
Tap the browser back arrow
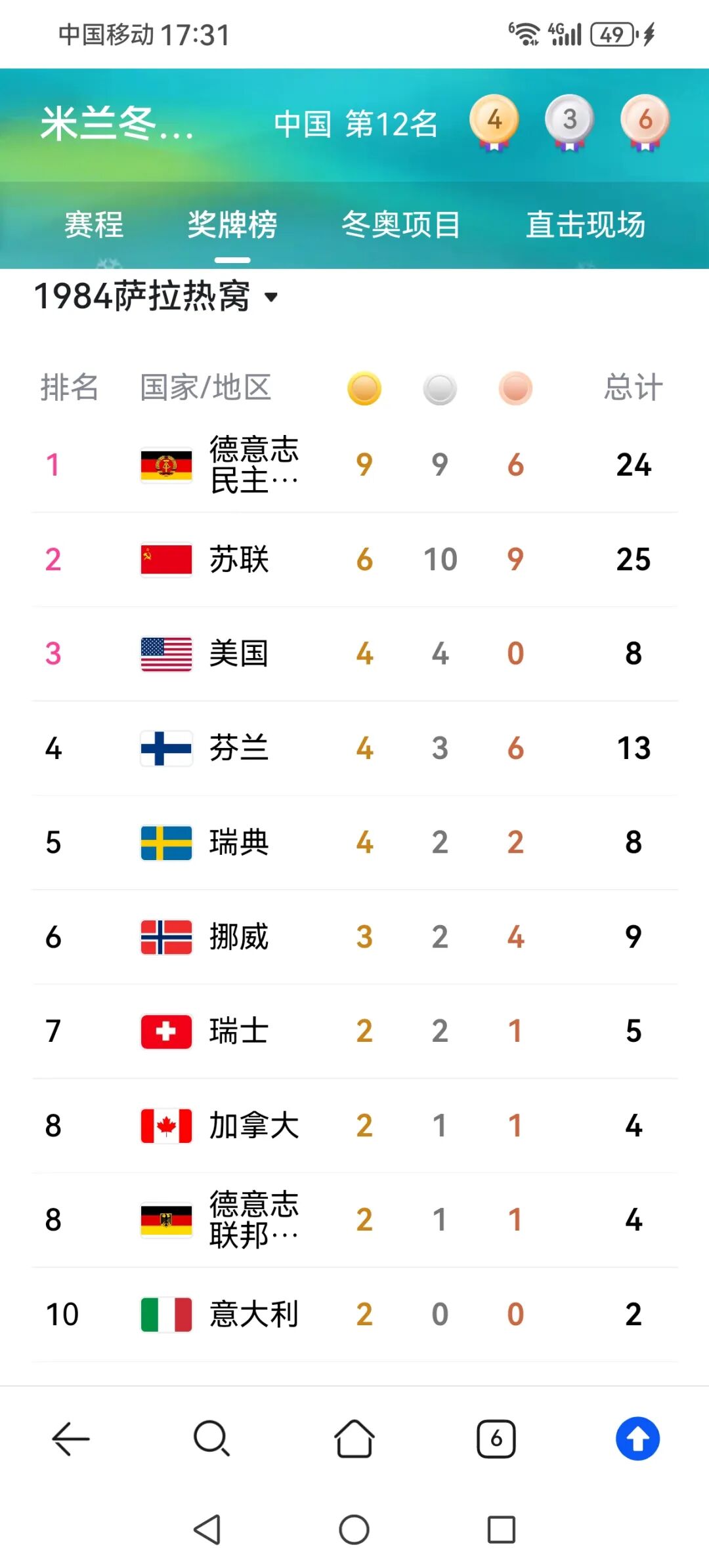pos(70,1439)
